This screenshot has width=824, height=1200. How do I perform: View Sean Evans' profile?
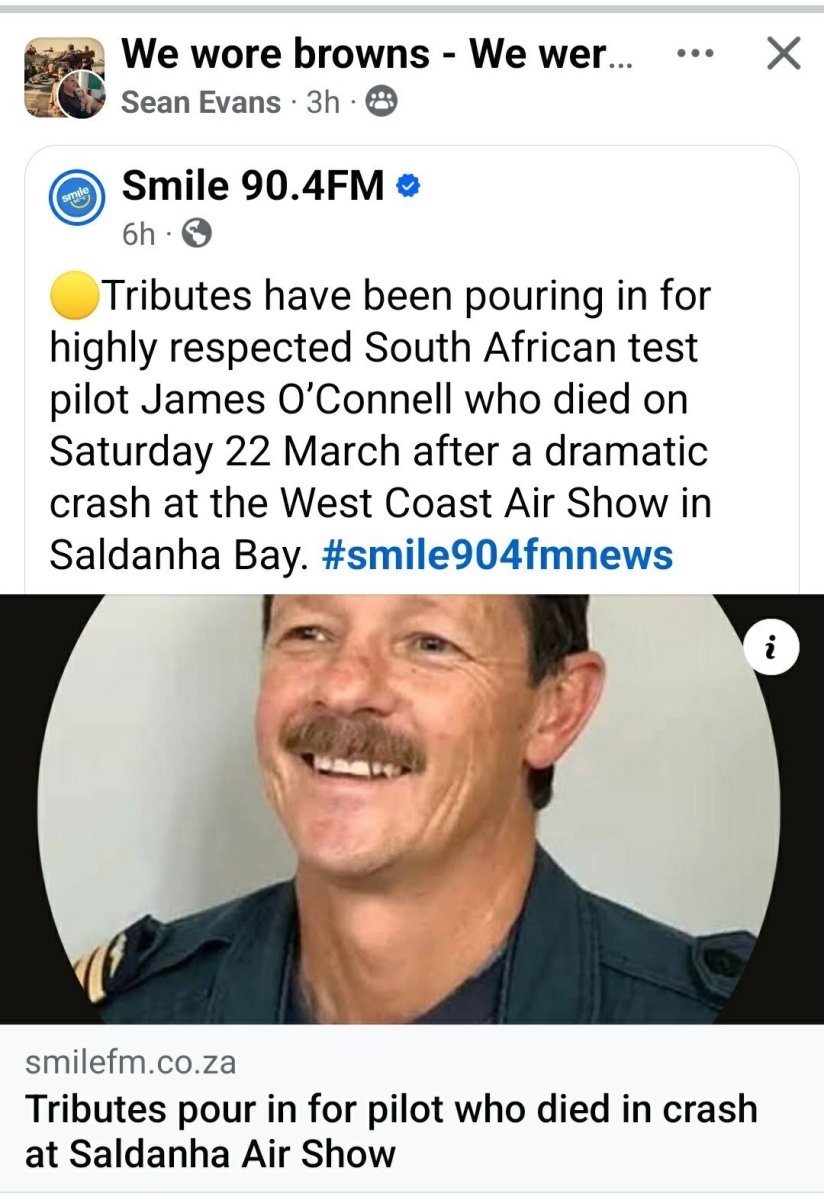click(200, 102)
